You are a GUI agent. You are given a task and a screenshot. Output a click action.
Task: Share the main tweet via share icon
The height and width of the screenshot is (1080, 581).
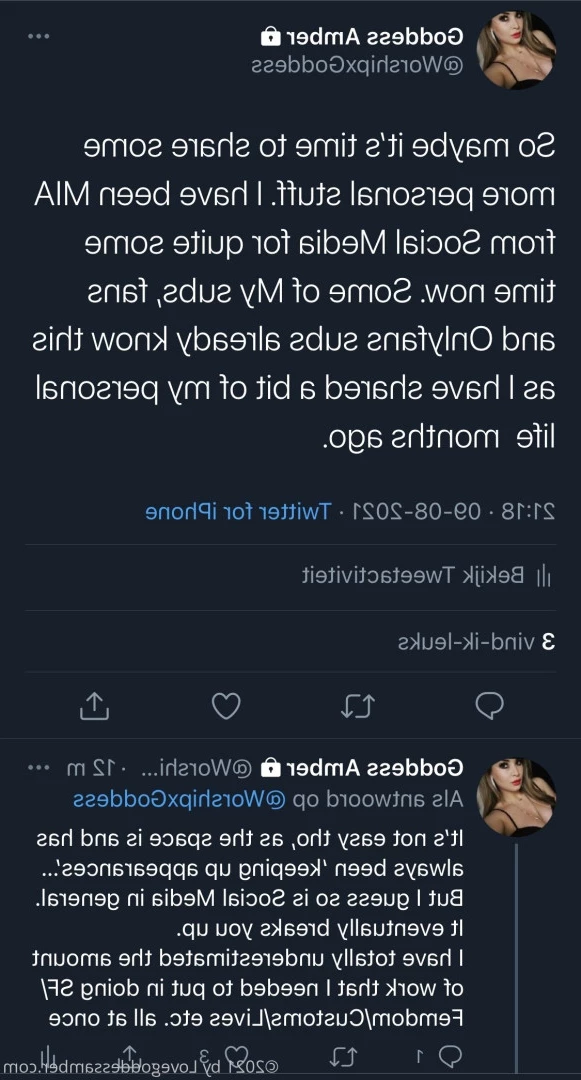(x=94, y=705)
